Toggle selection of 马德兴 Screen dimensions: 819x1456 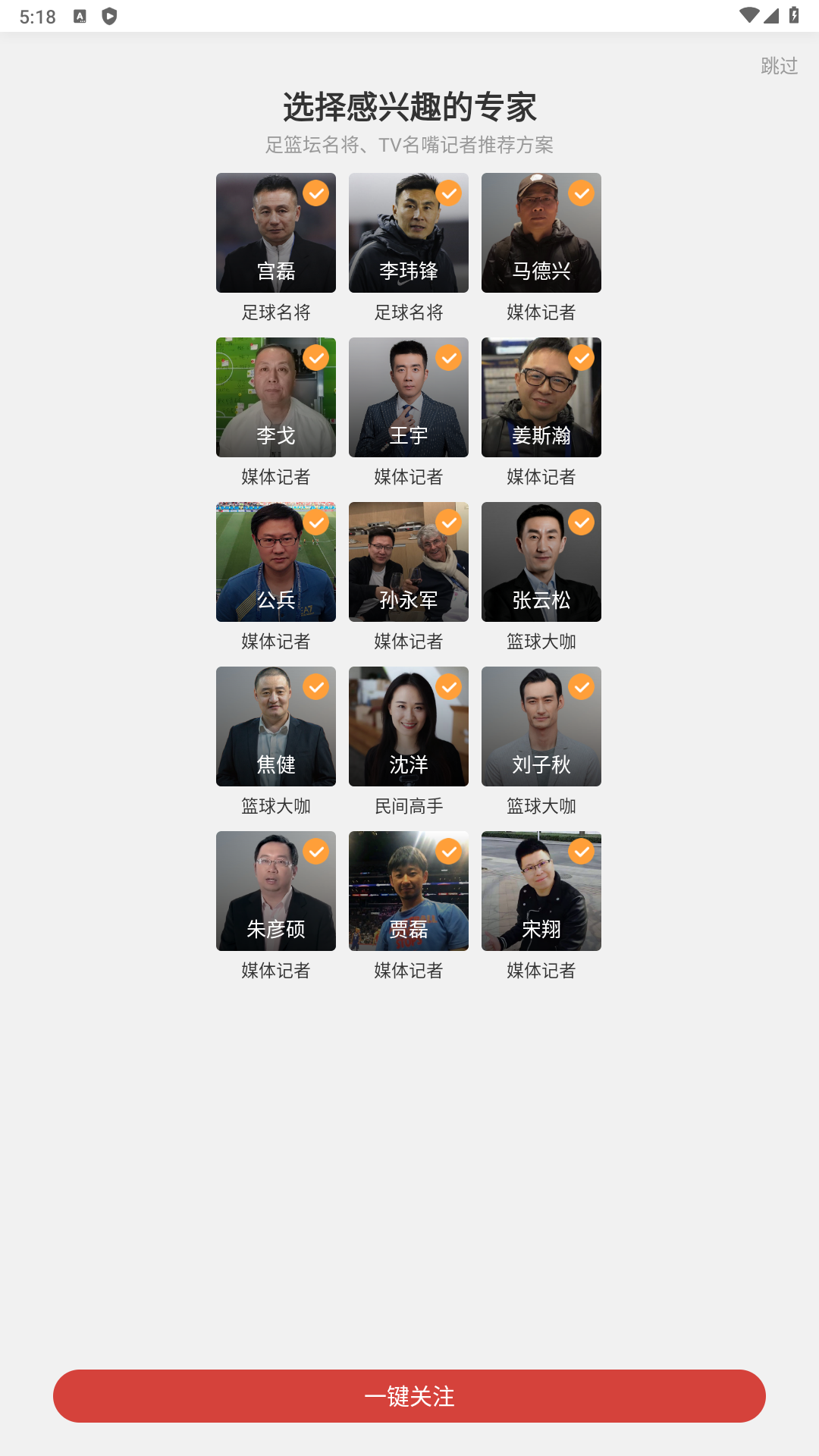(x=541, y=233)
